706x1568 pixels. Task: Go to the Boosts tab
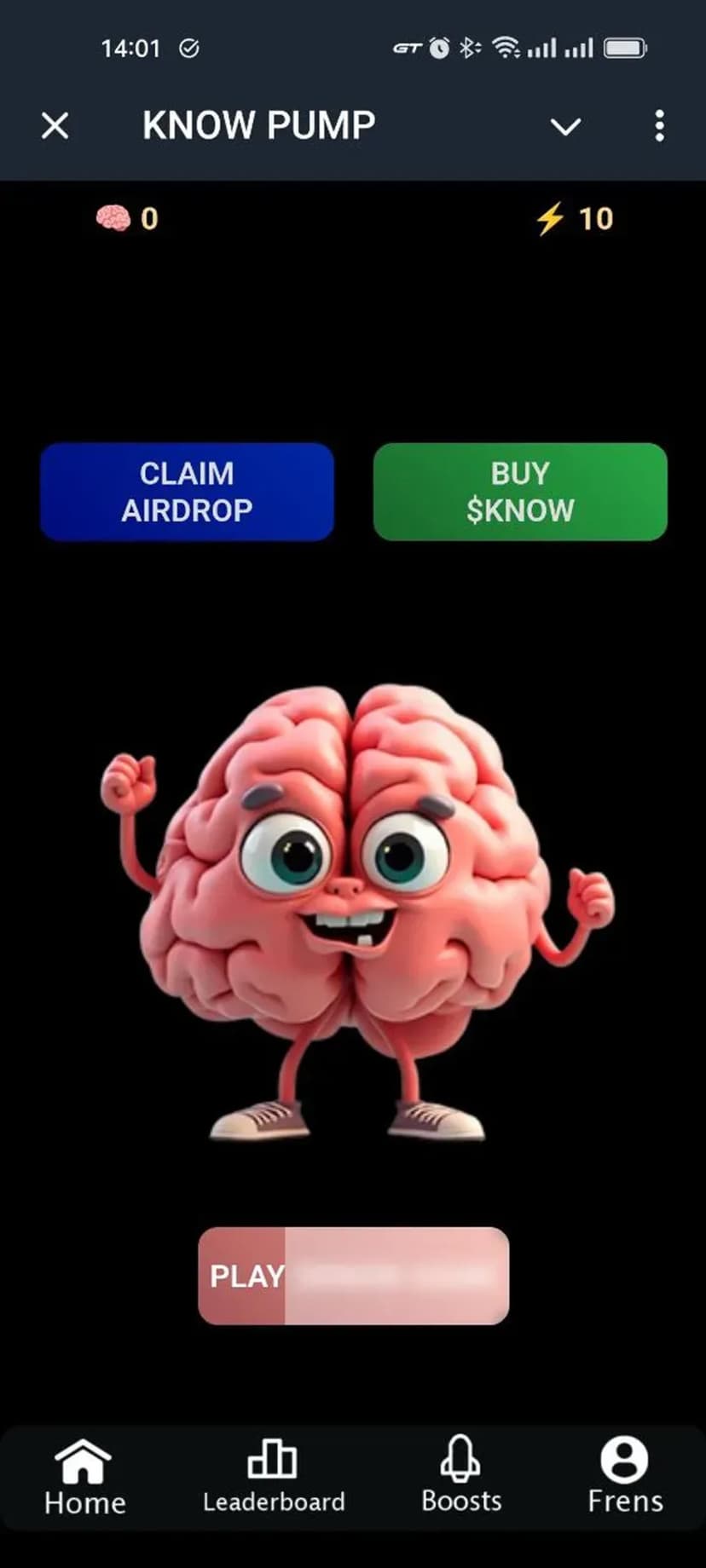click(461, 1479)
